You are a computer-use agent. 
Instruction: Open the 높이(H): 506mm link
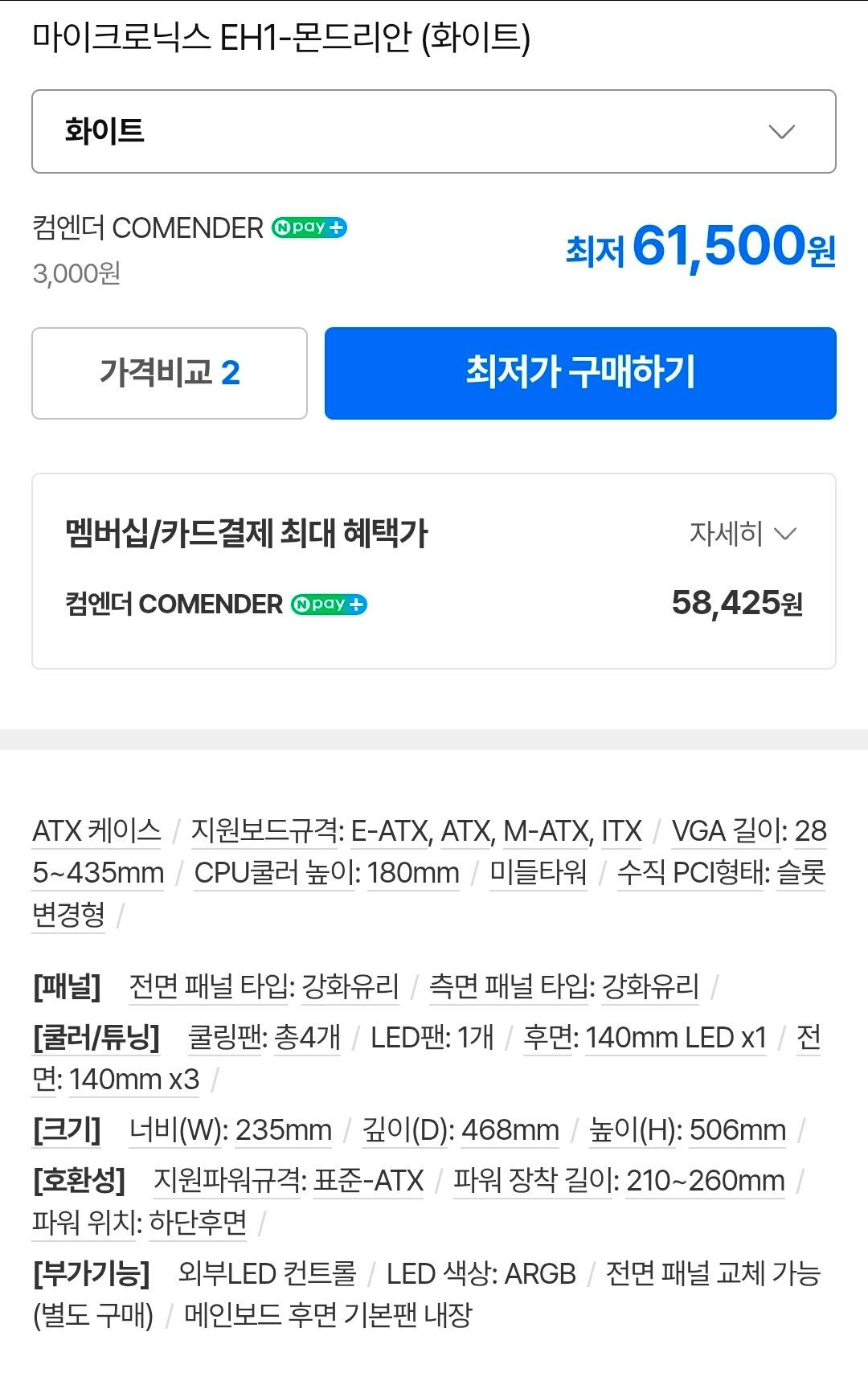(687, 1129)
